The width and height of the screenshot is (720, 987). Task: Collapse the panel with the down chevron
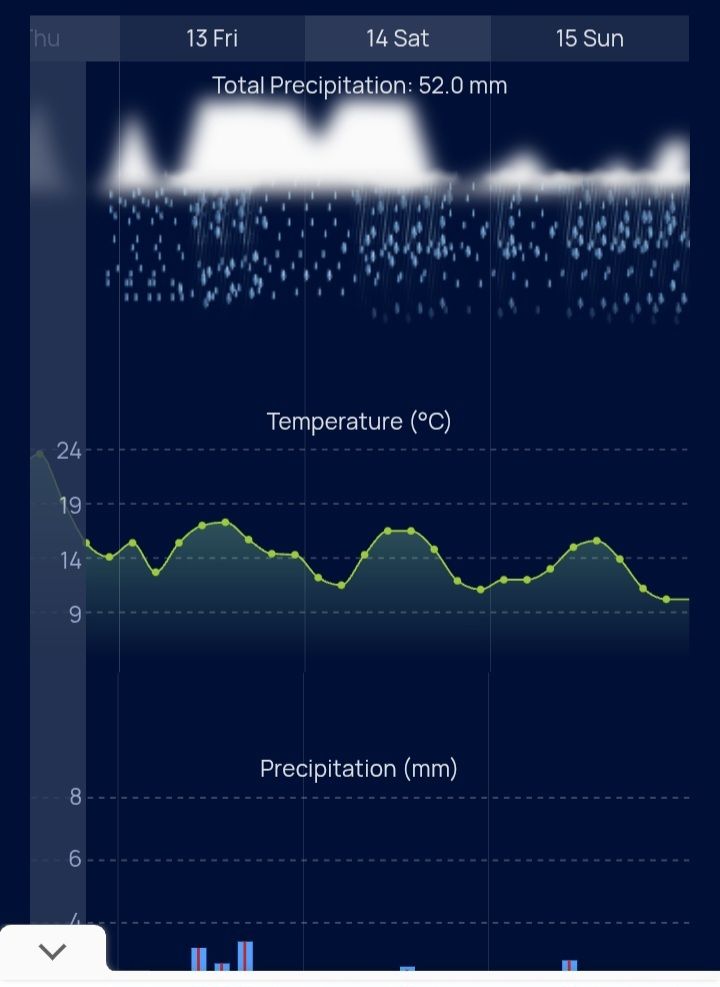[x=52, y=951]
